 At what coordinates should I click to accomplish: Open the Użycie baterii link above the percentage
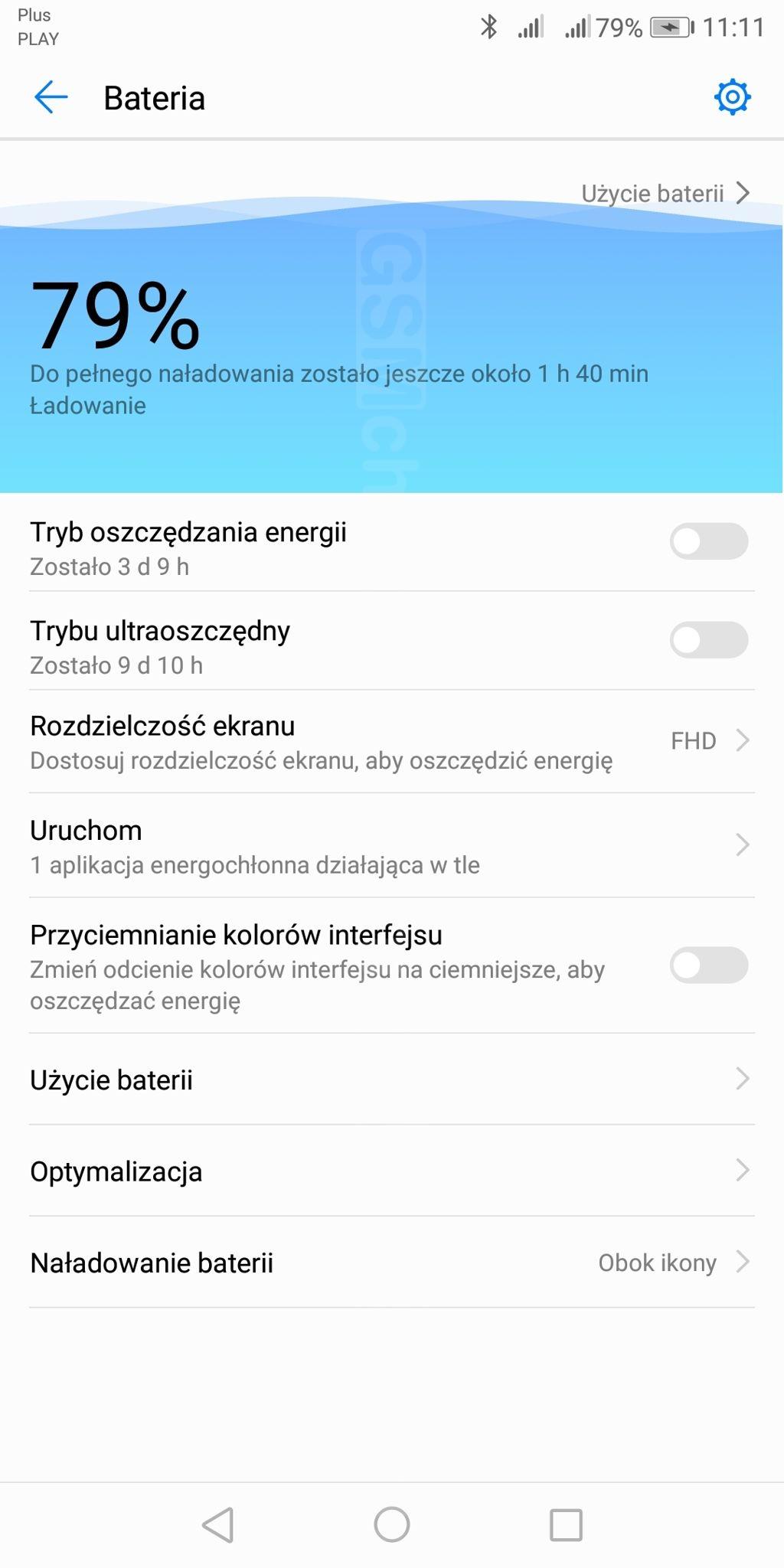coord(665,193)
